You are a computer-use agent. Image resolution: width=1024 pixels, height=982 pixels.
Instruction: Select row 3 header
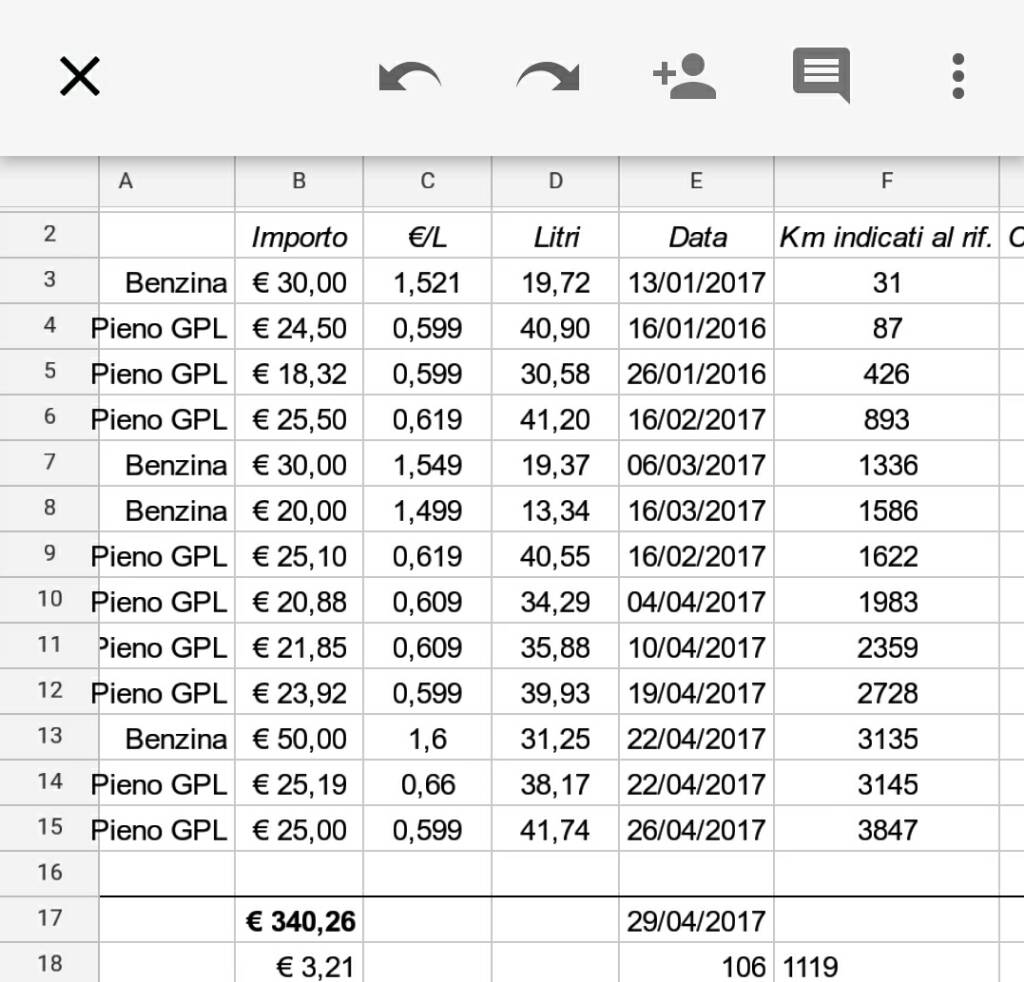50,280
